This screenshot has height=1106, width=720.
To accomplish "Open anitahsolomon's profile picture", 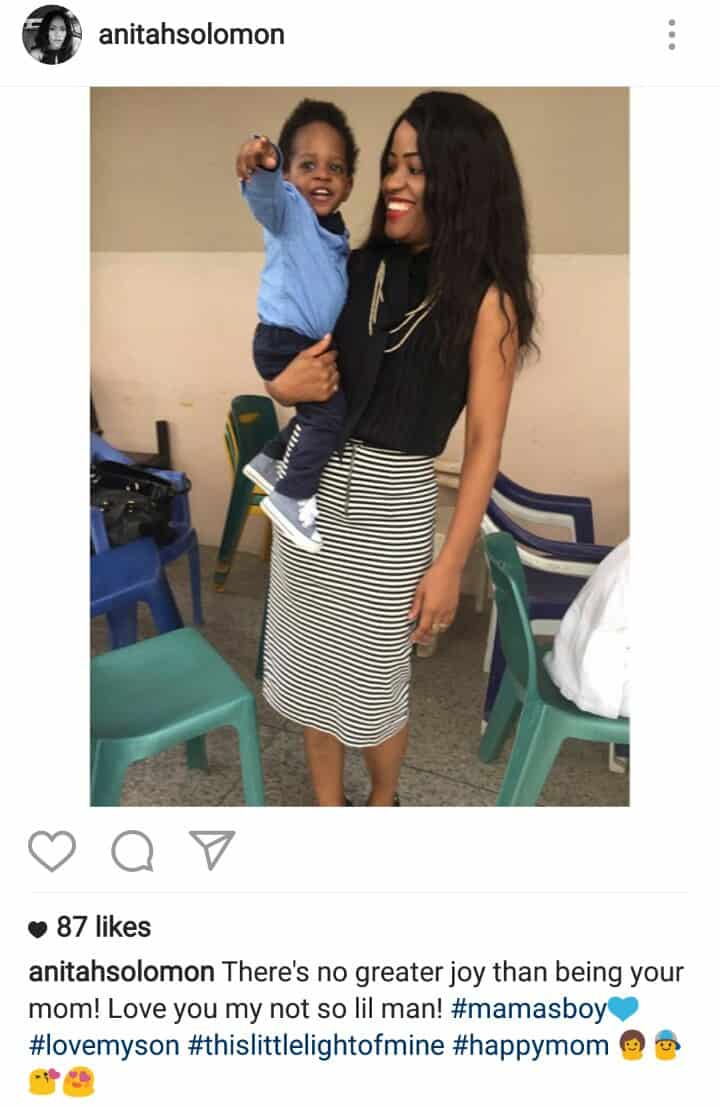I will click(x=52, y=35).
